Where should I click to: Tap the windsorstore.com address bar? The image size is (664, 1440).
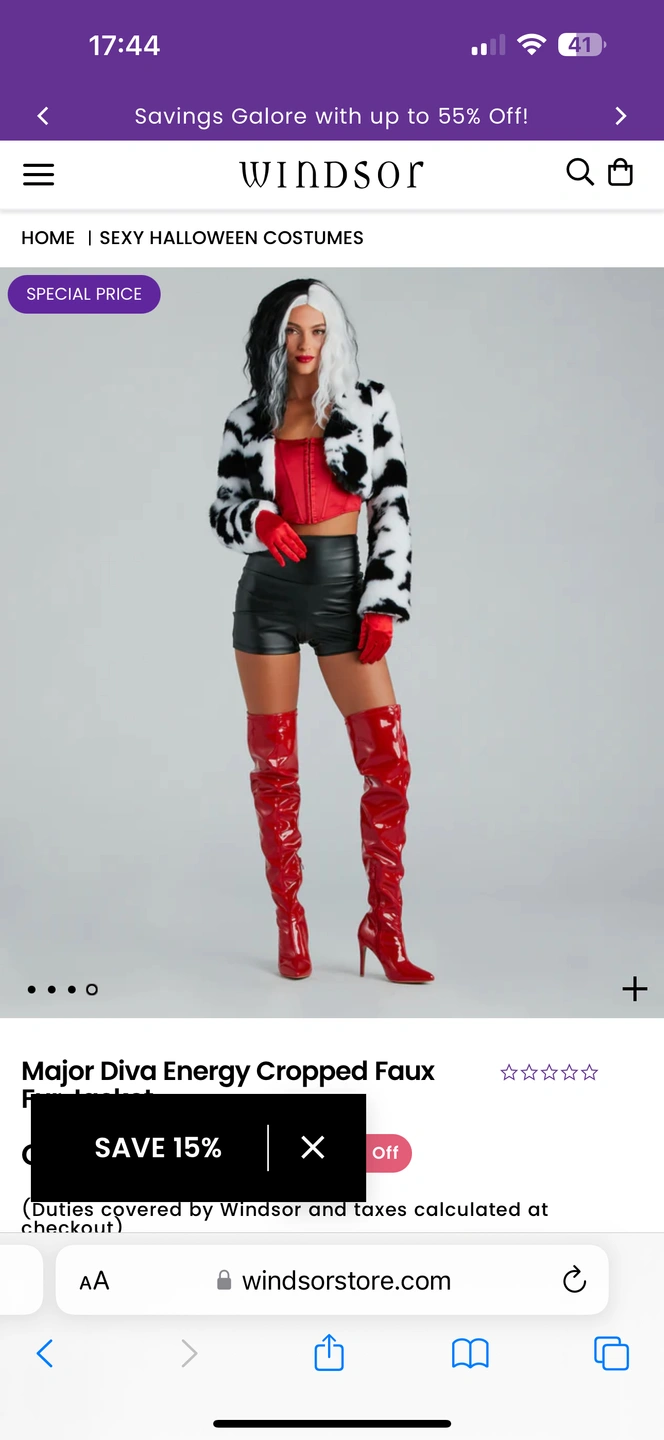[332, 1280]
